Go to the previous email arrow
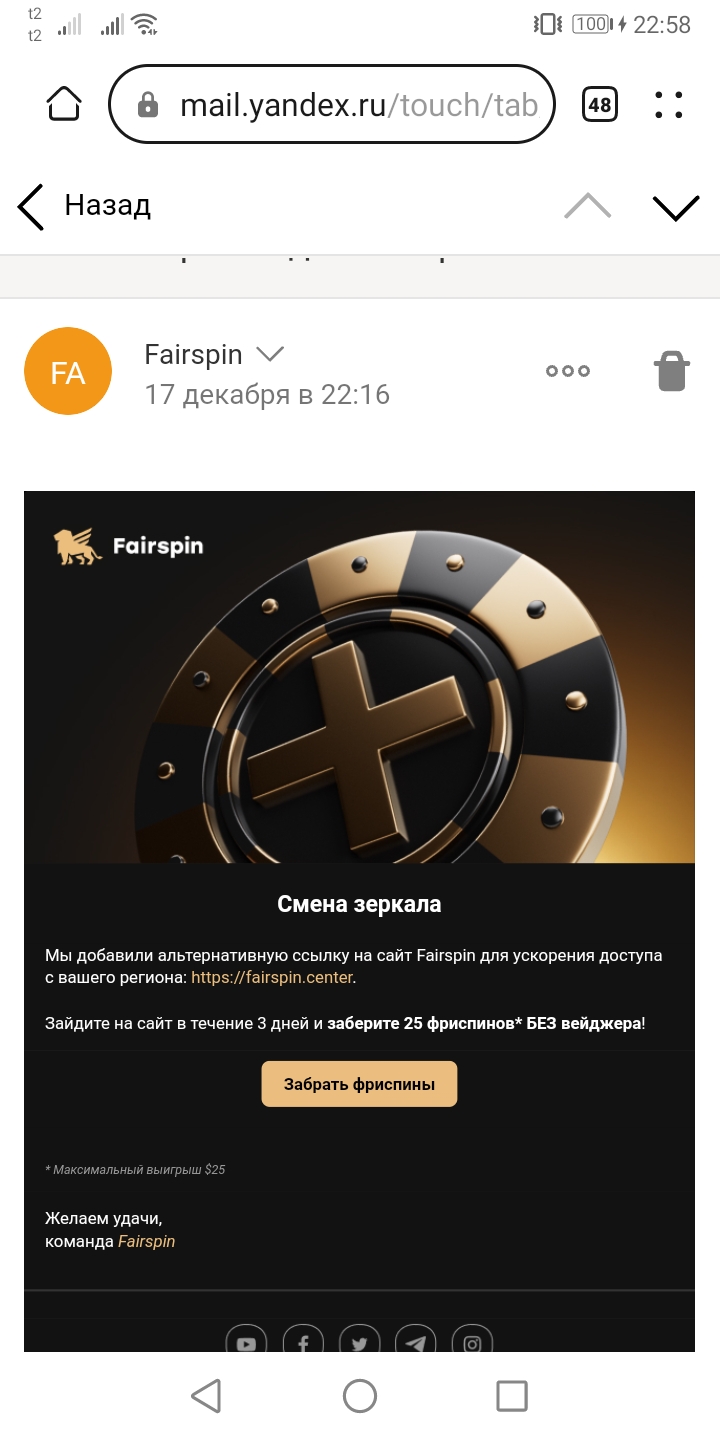The width and height of the screenshot is (720, 1440). pyautogui.click(x=587, y=206)
